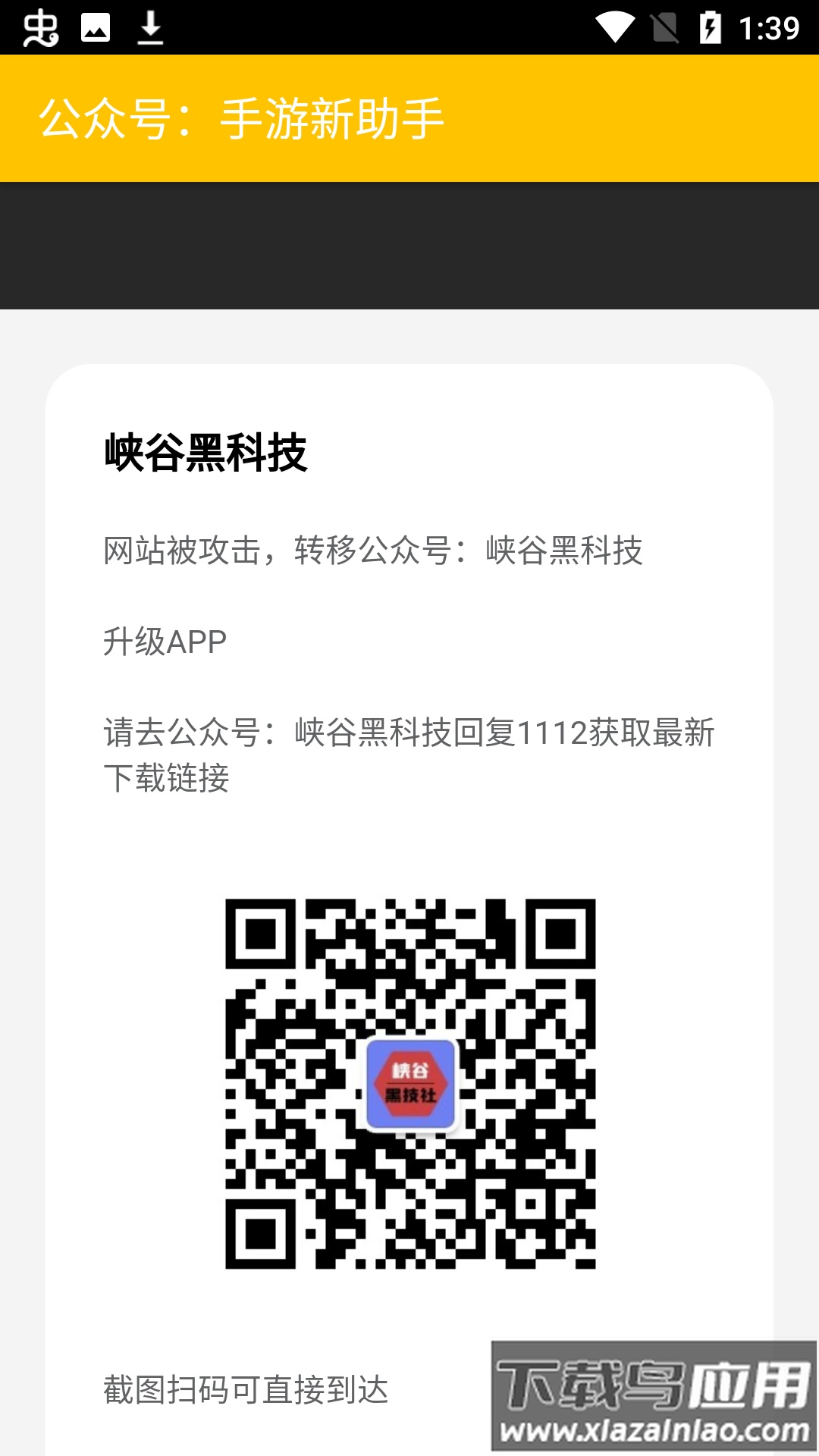Viewport: 819px width, 1456px height.
Task: Tap the charging battery icon
Action: (x=711, y=28)
